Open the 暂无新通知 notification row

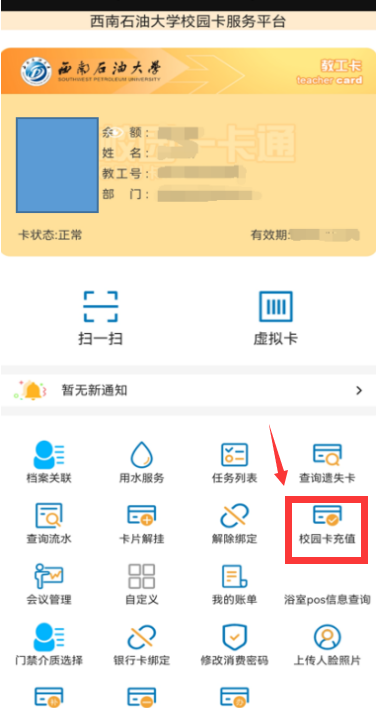tap(188, 390)
